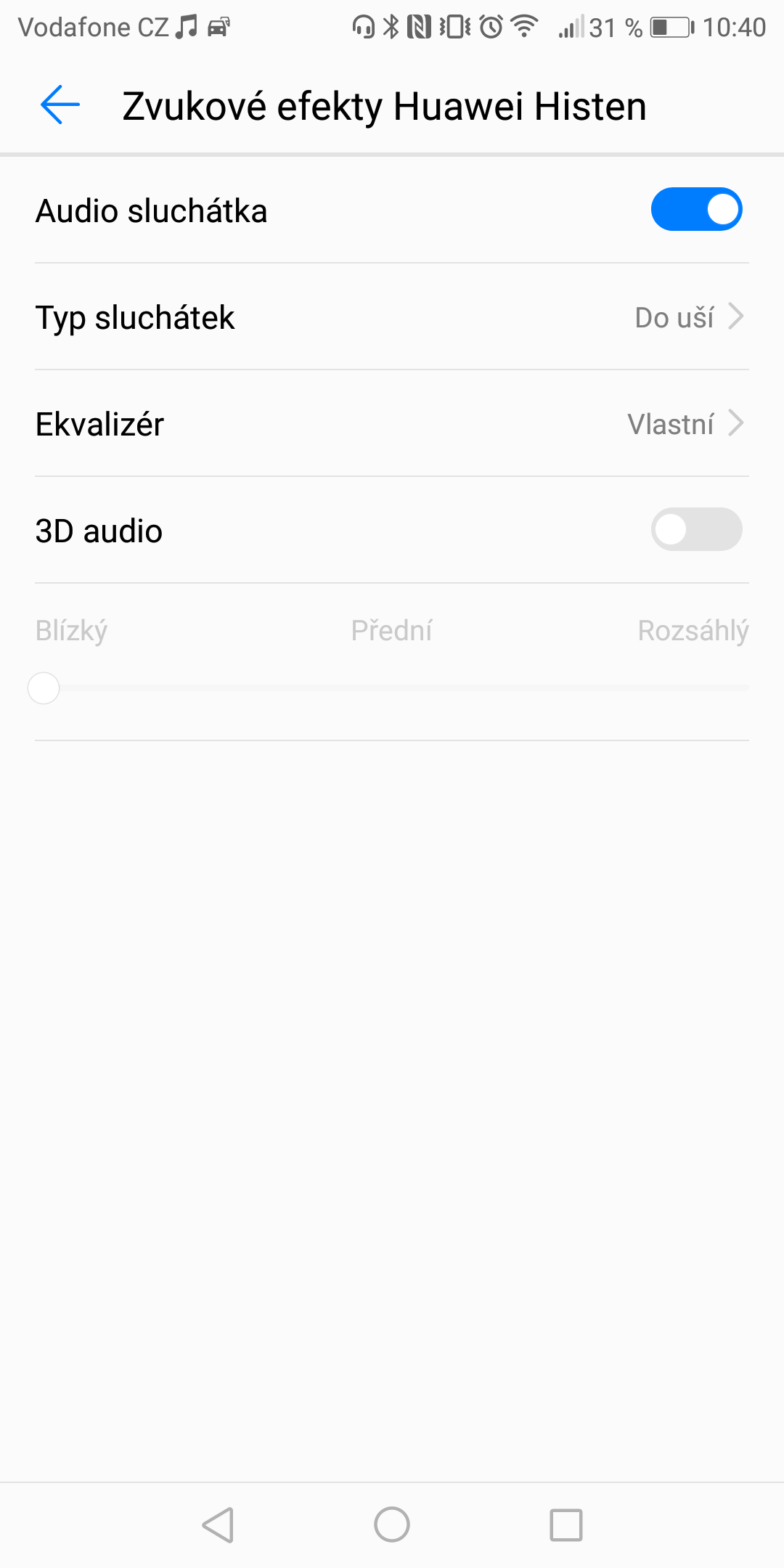Turn off the Audio sluchátka switch
This screenshot has height=1568, width=784.
pos(696,210)
